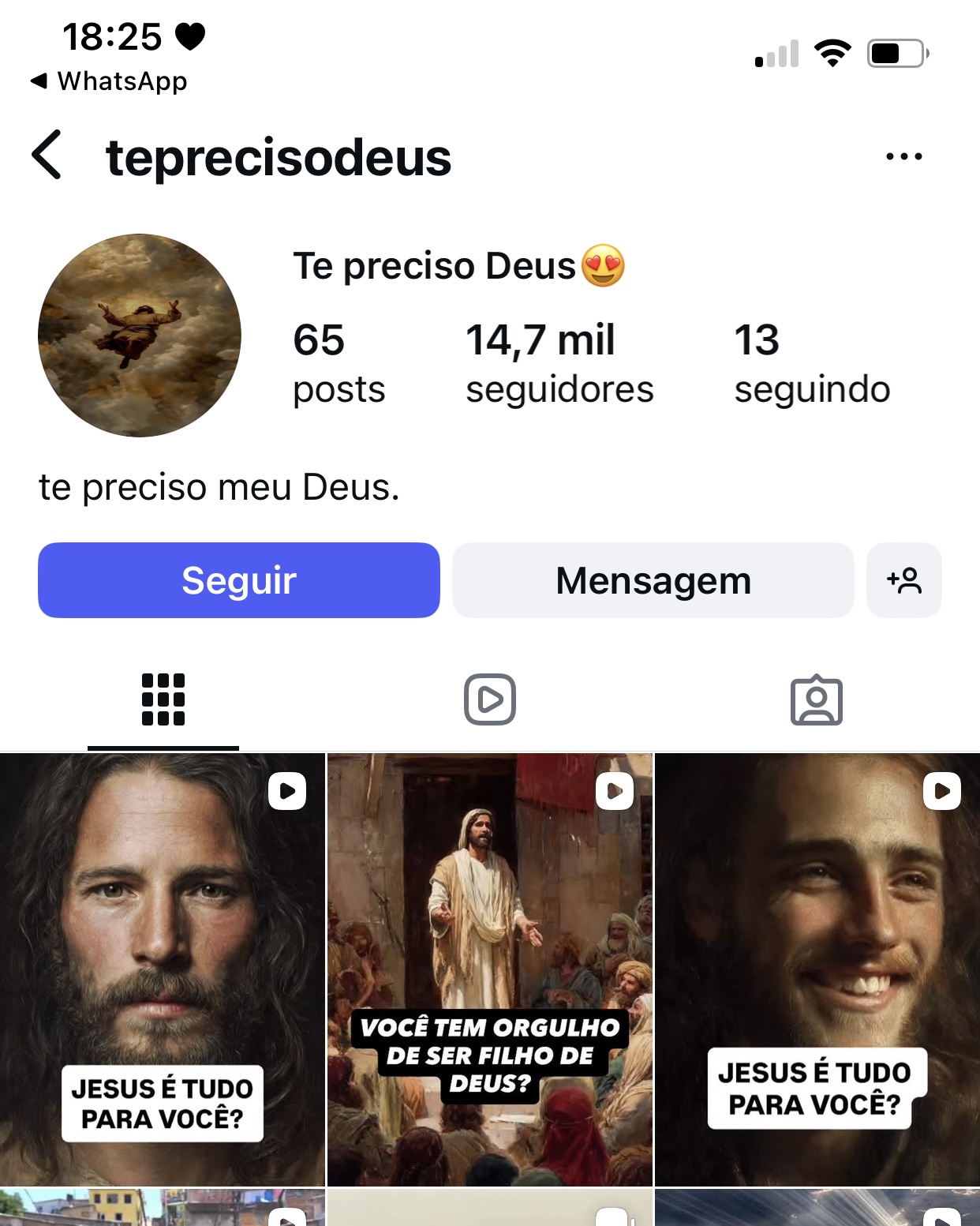Open the smiling Jesus 'Jesus é tudo para você?' reel
980x1226 pixels.
pos(817,969)
